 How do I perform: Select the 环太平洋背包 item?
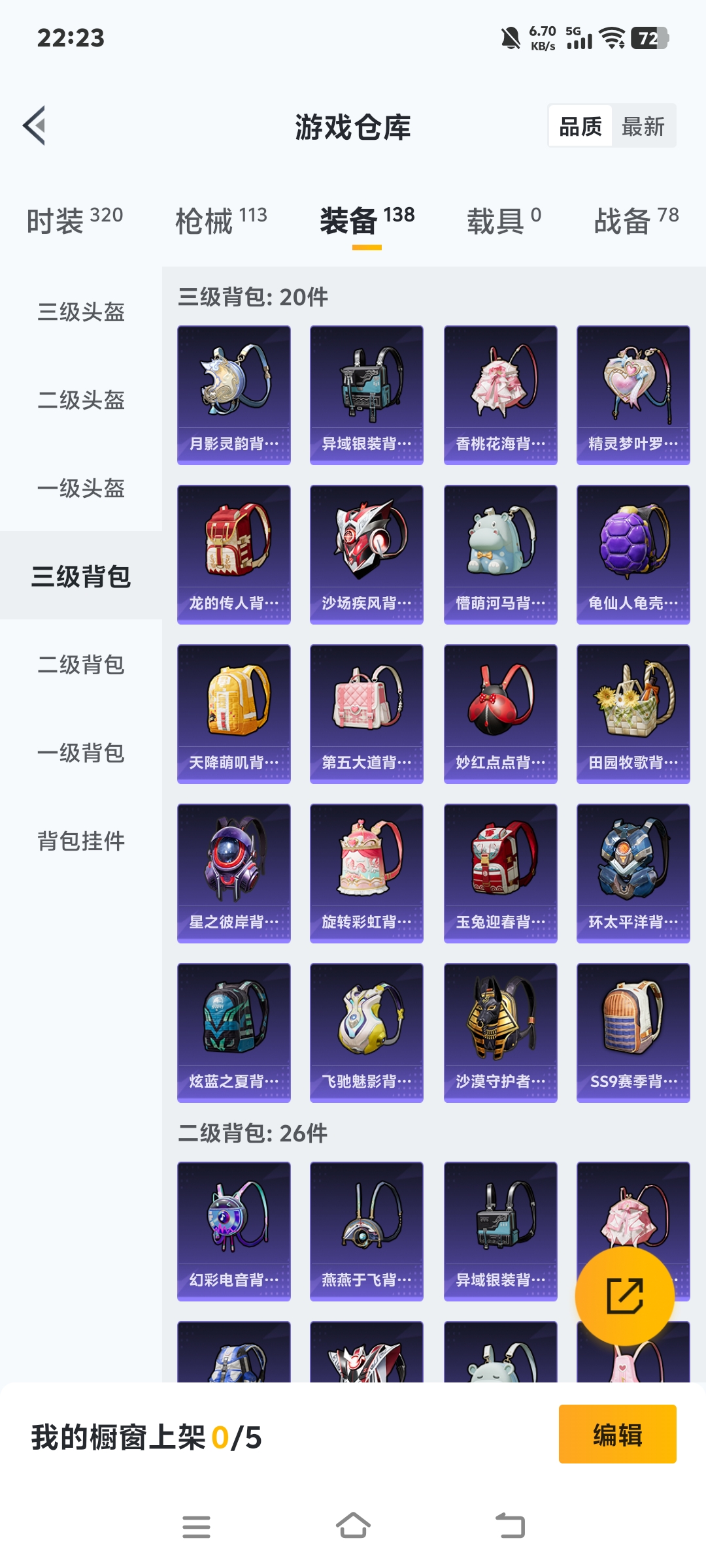click(633, 872)
